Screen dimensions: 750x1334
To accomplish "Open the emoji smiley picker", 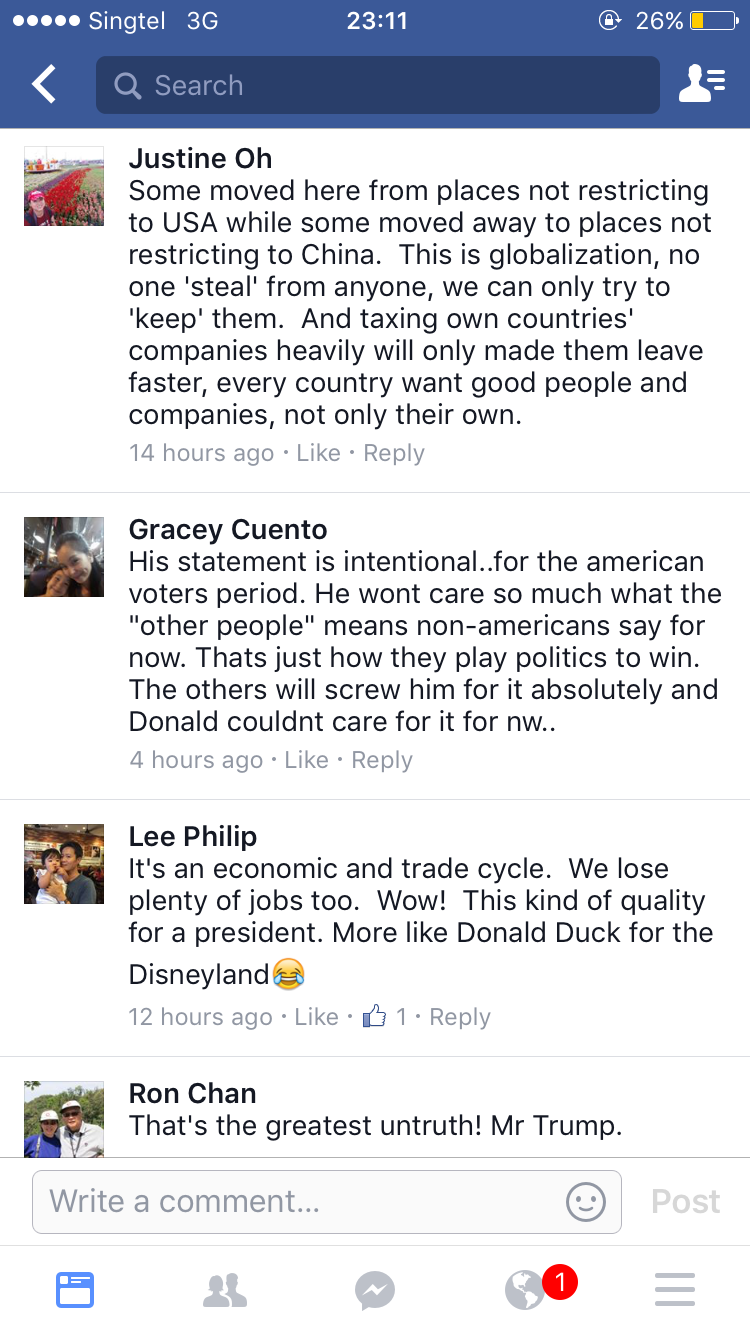I will click(586, 1201).
